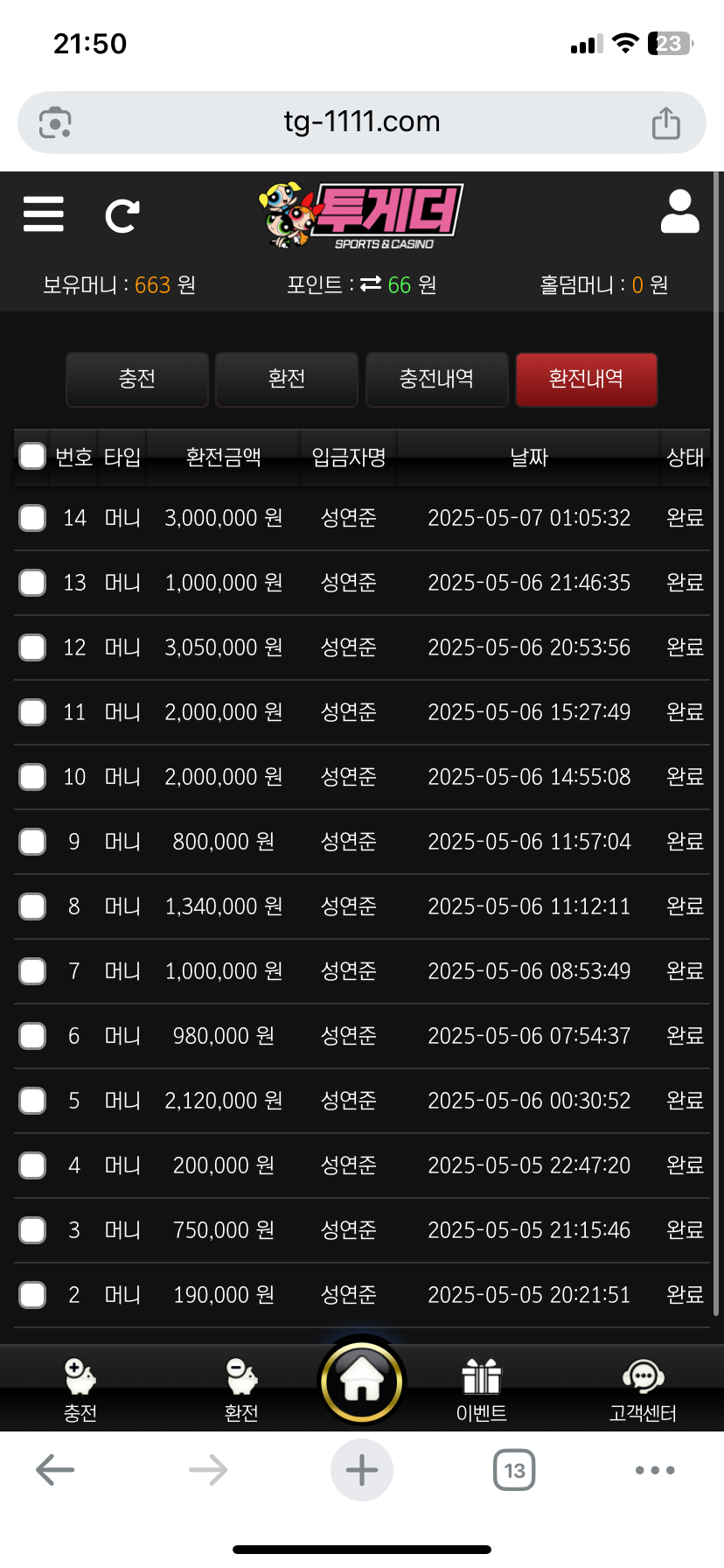Tap the points exchange arrows icon
The image size is (724, 1568).
(371, 284)
